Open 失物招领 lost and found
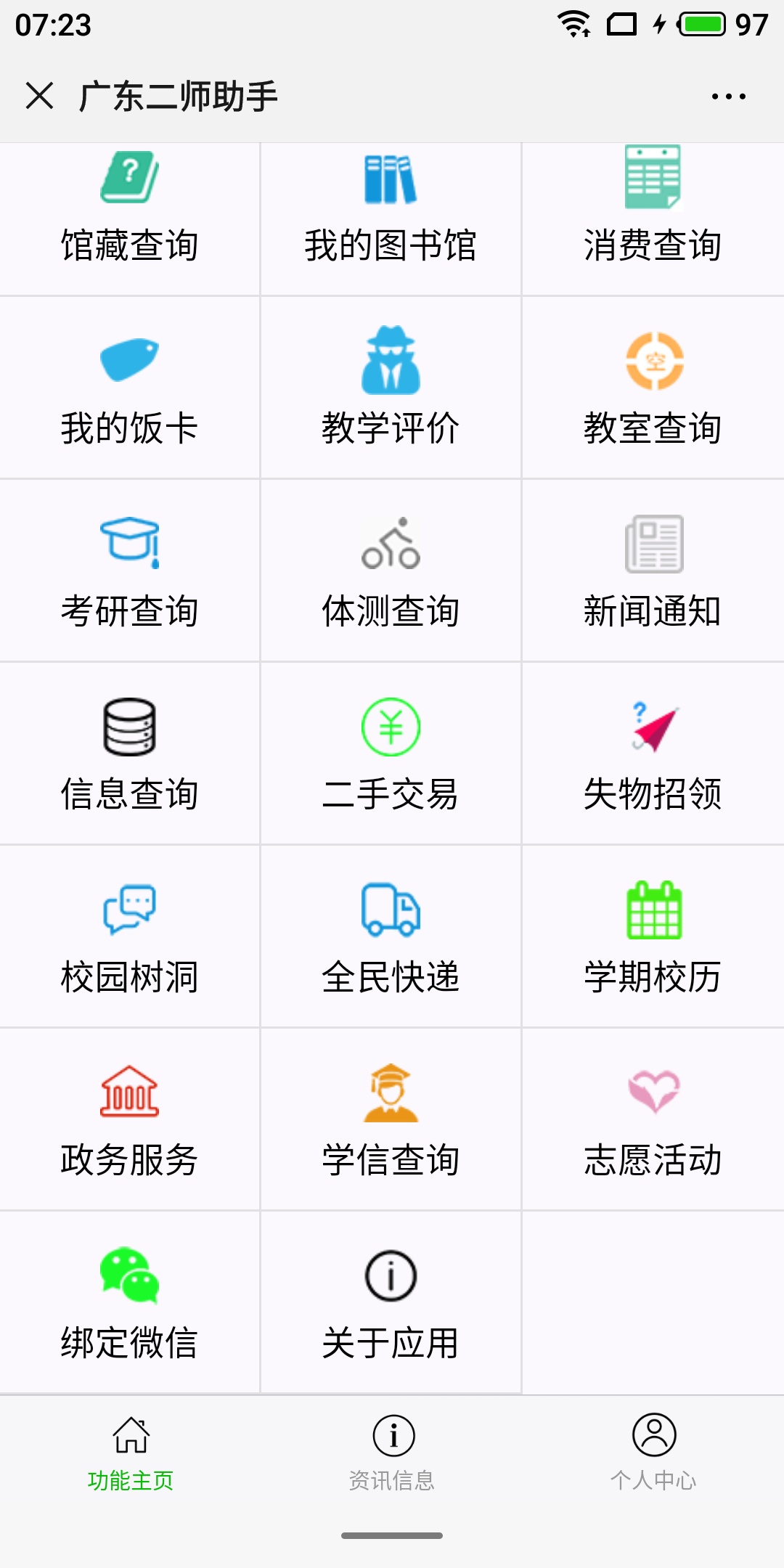Screen dimensions: 784x1568 (x=653, y=754)
